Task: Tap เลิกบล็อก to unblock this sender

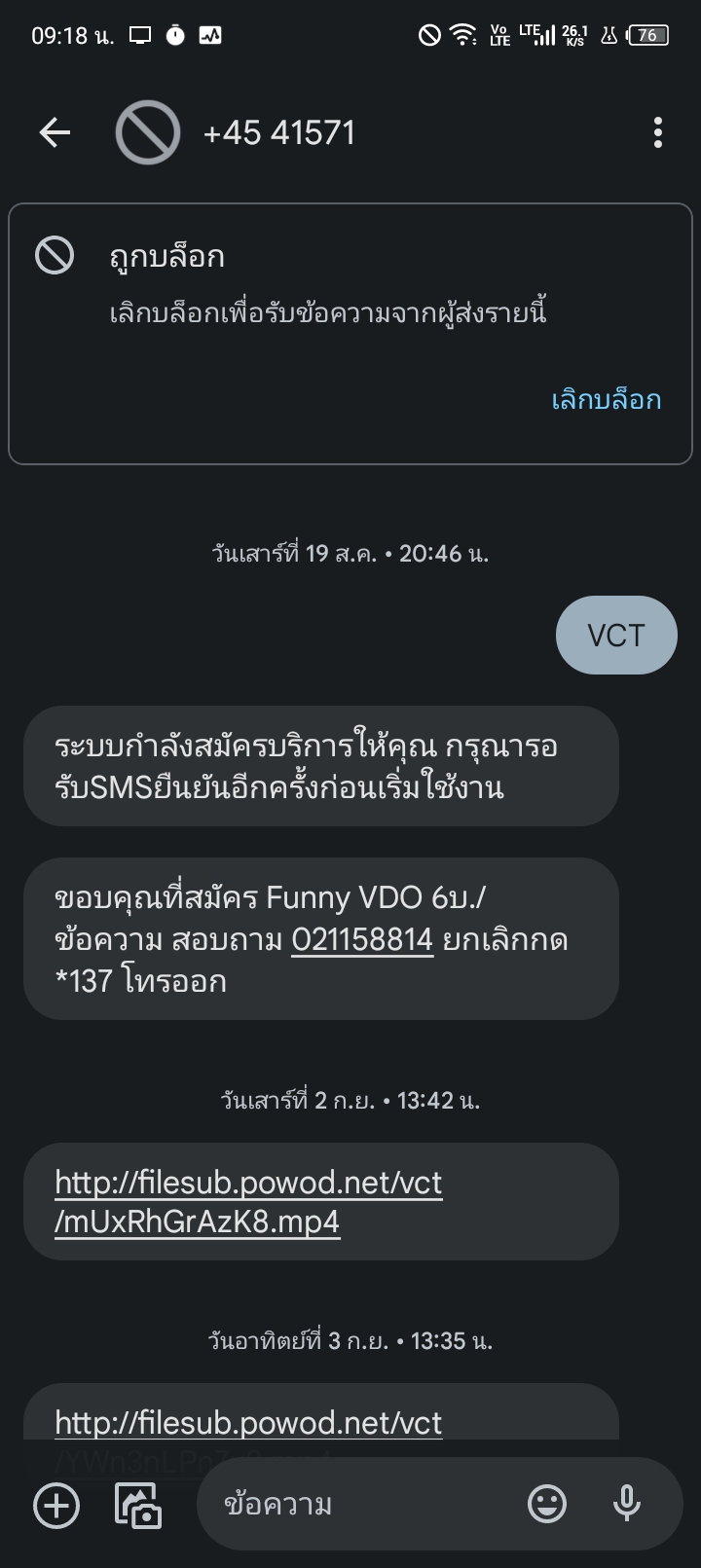Action: (606, 400)
